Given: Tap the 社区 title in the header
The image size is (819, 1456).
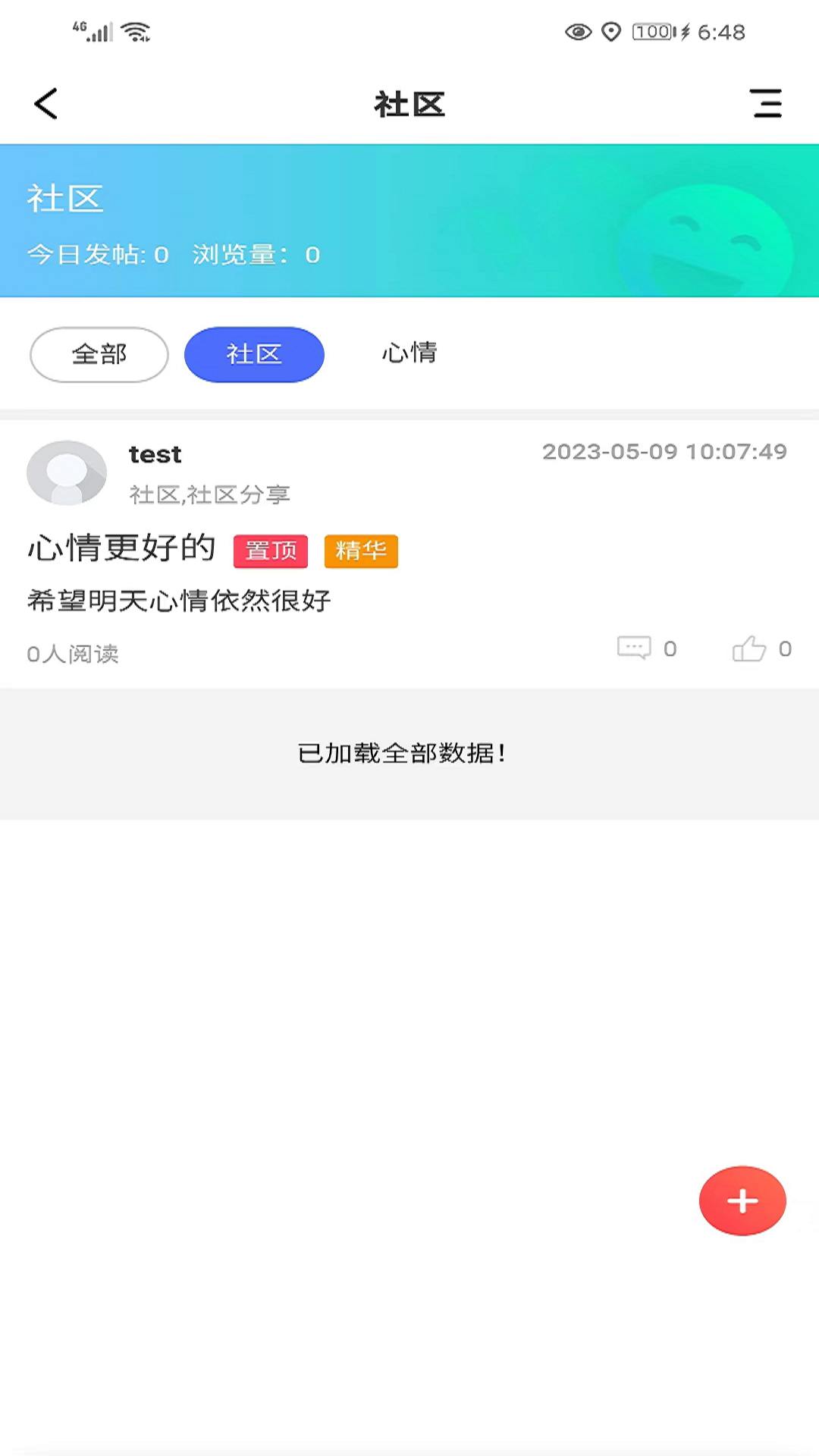Looking at the screenshot, I should [x=409, y=105].
